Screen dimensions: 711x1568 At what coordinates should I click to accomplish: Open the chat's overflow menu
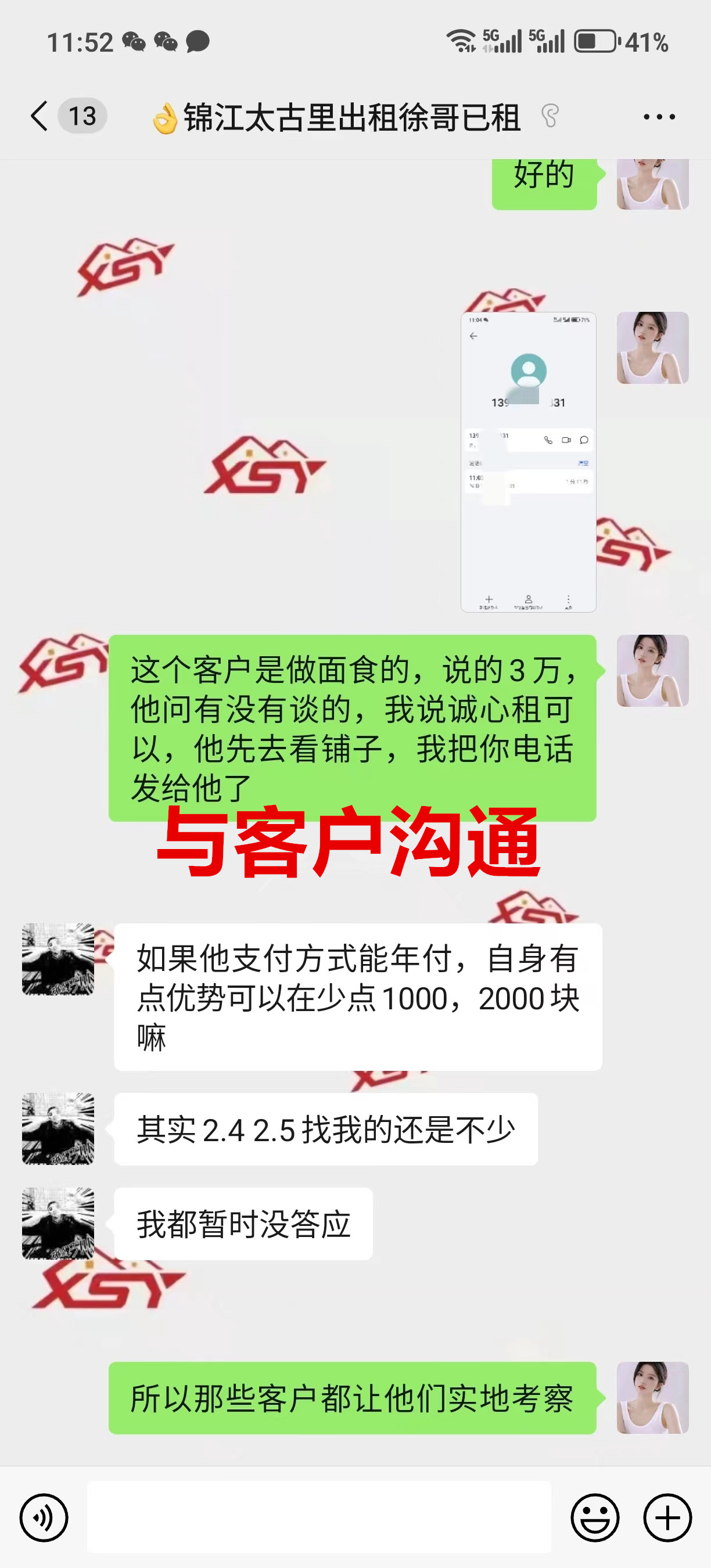pos(659,117)
